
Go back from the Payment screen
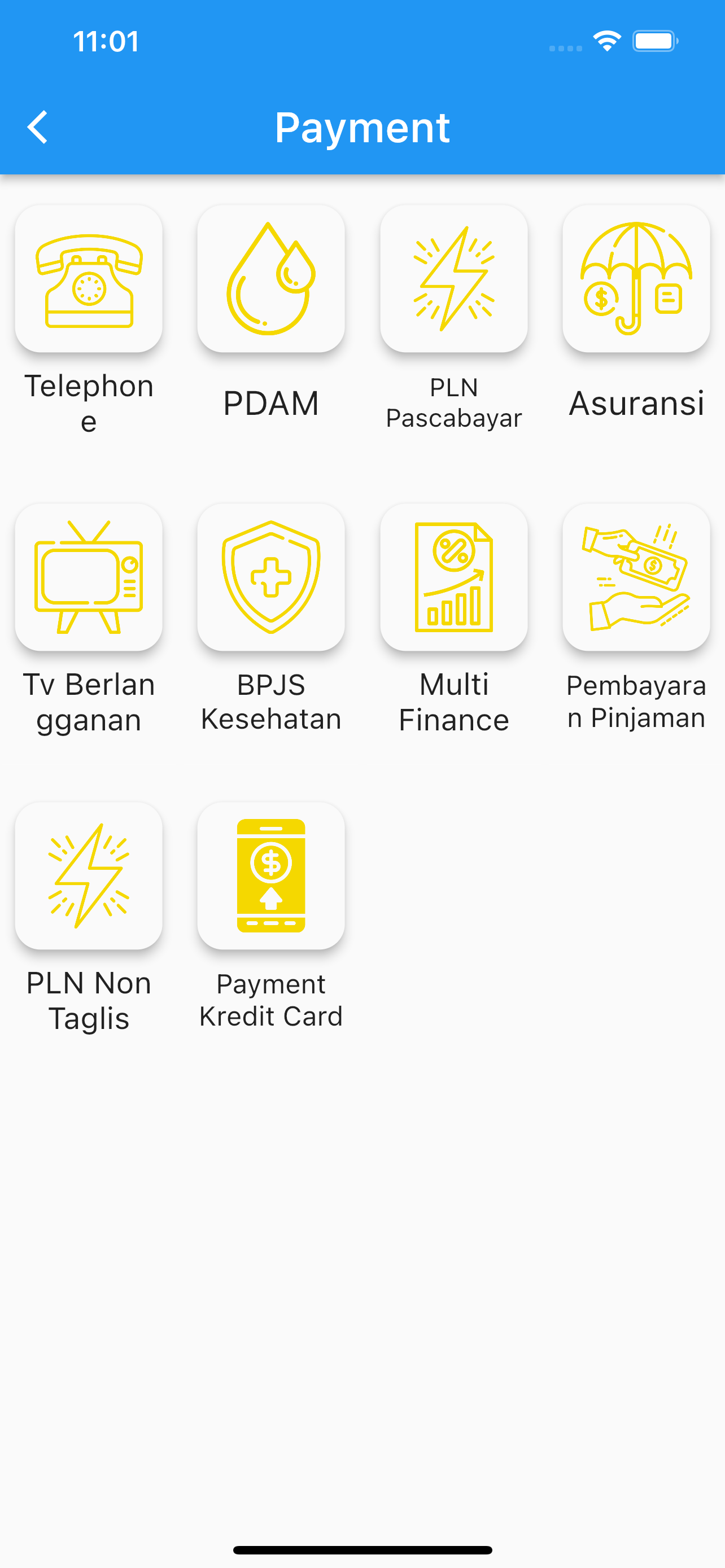[38, 127]
